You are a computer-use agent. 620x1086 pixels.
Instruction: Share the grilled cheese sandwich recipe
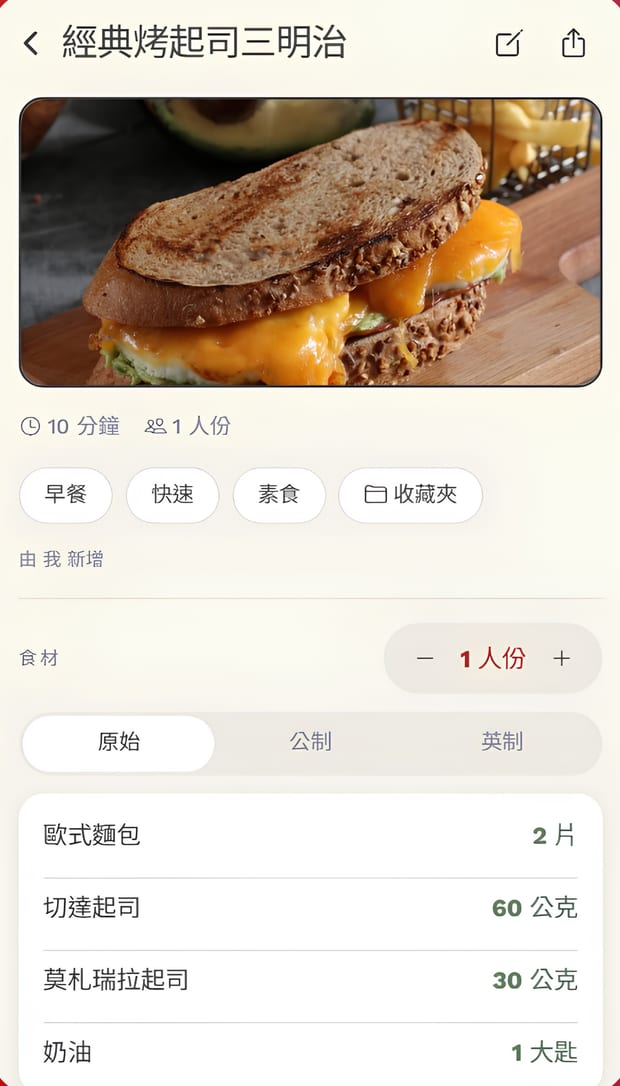point(573,43)
